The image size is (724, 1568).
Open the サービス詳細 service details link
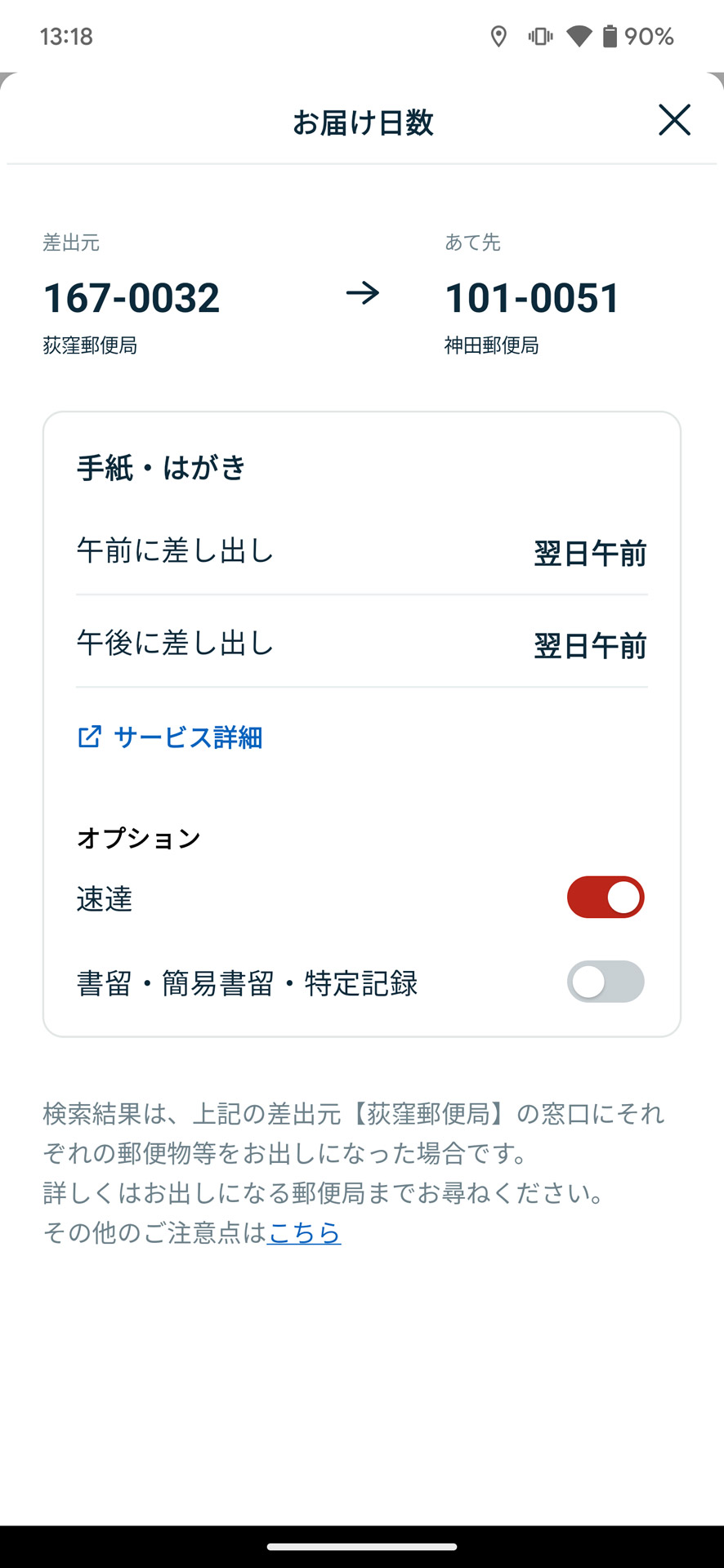[187, 737]
